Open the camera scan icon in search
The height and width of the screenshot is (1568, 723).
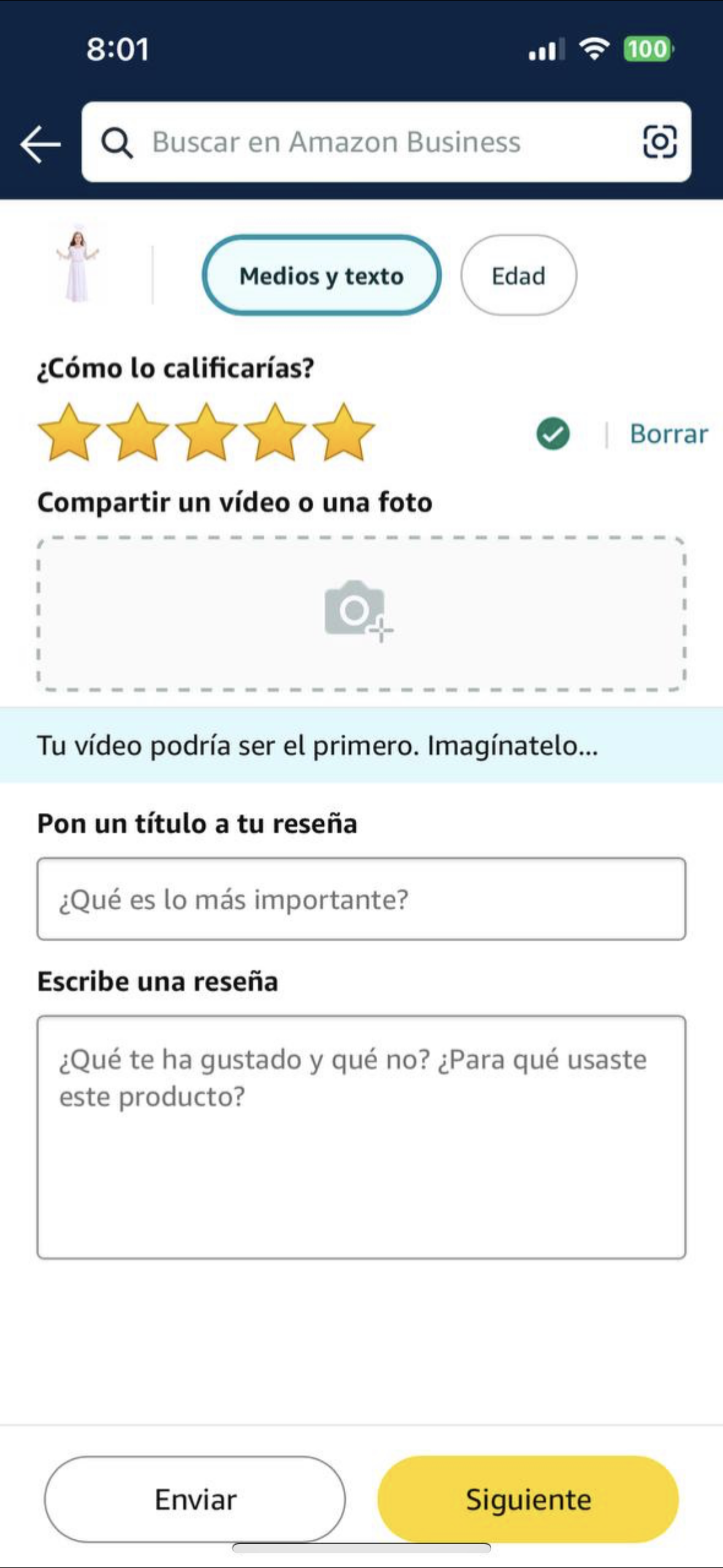click(x=659, y=142)
